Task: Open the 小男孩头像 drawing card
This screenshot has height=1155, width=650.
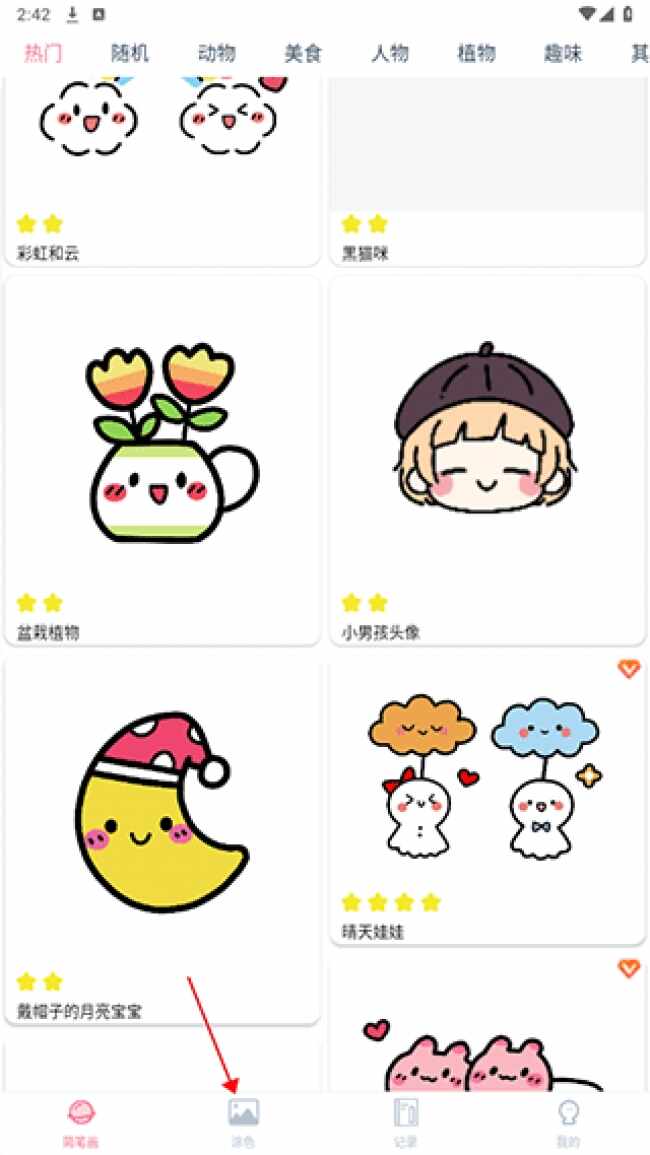Action: pyautogui.click(x=487, y=460)
